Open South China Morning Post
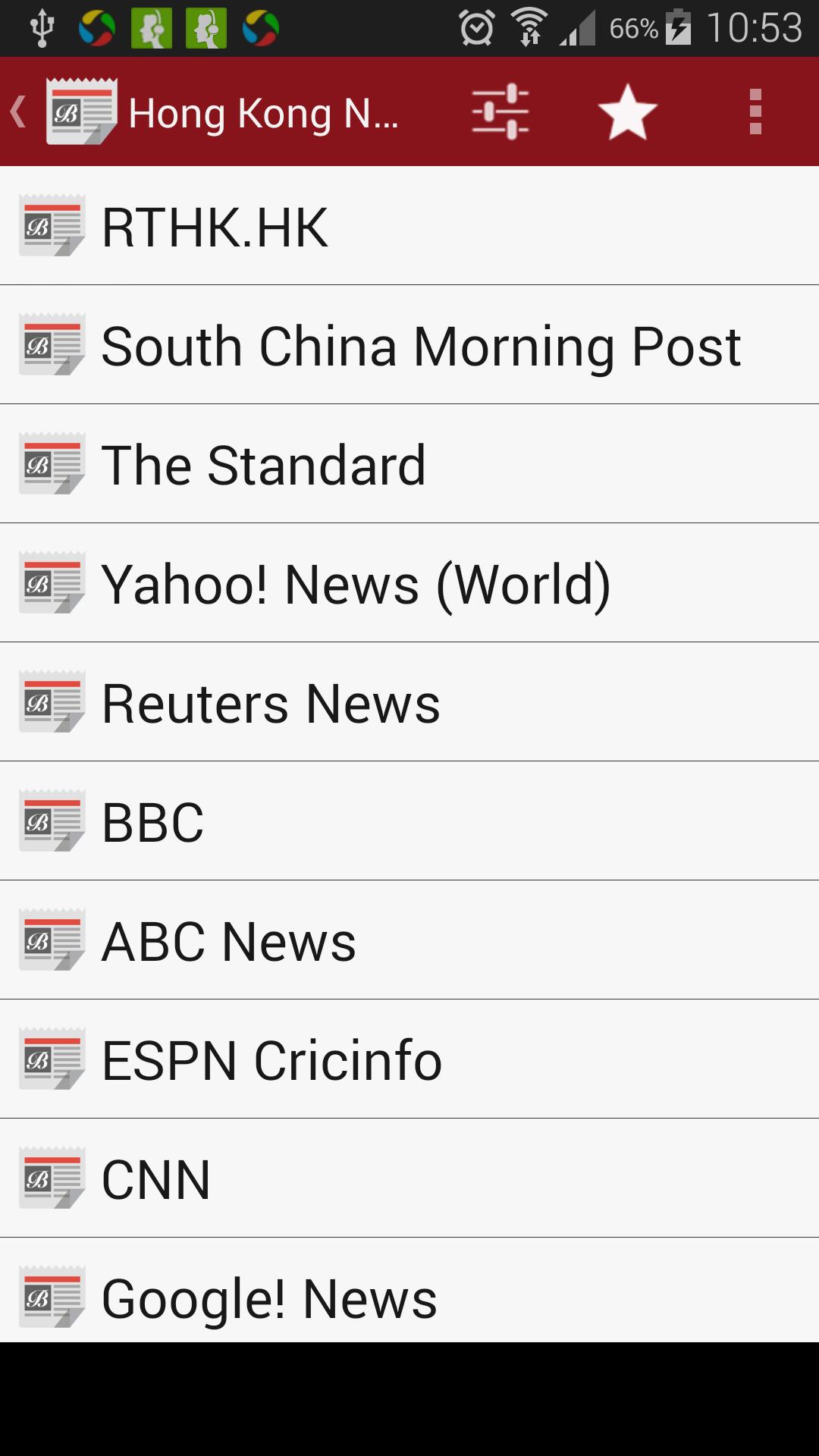The height and width of the screenshot is (1456, 819). click(x=409, y=345)
